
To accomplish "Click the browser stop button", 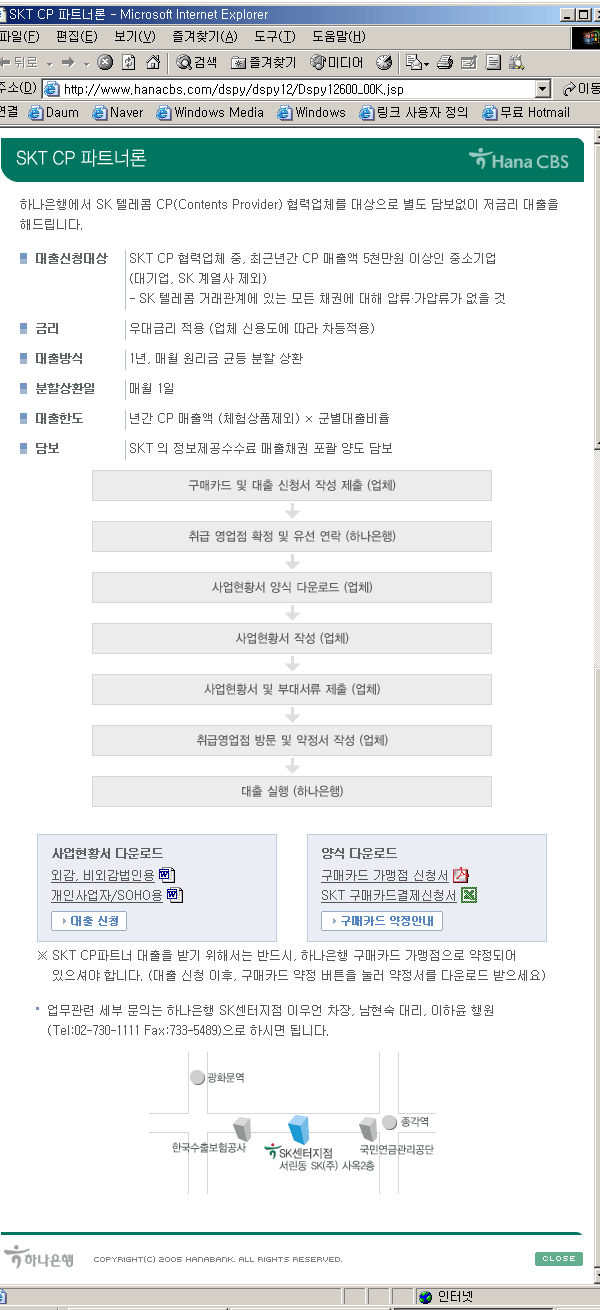I will coord(105,62).
